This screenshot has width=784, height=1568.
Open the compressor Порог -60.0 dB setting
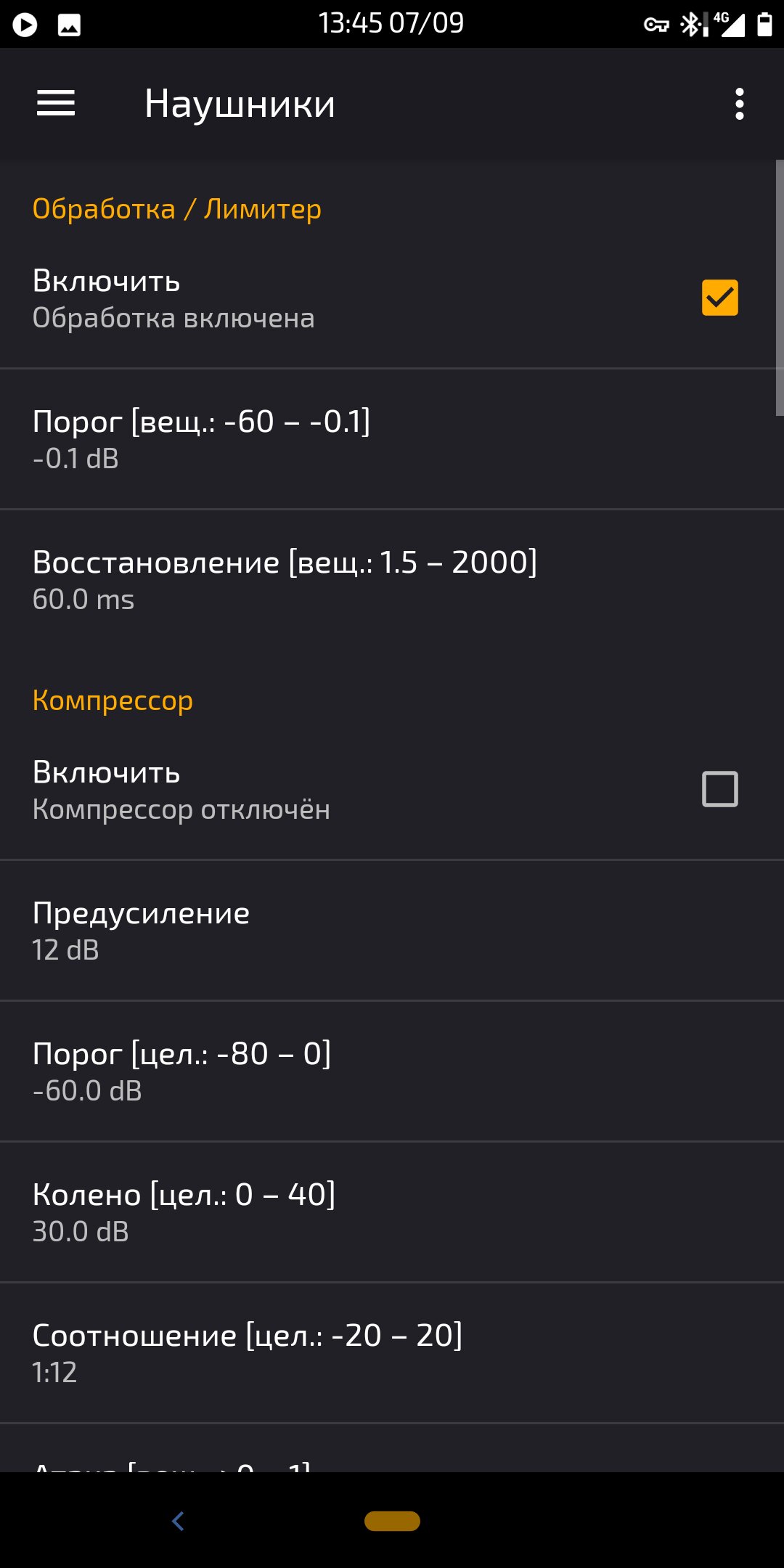[392, 1071]
